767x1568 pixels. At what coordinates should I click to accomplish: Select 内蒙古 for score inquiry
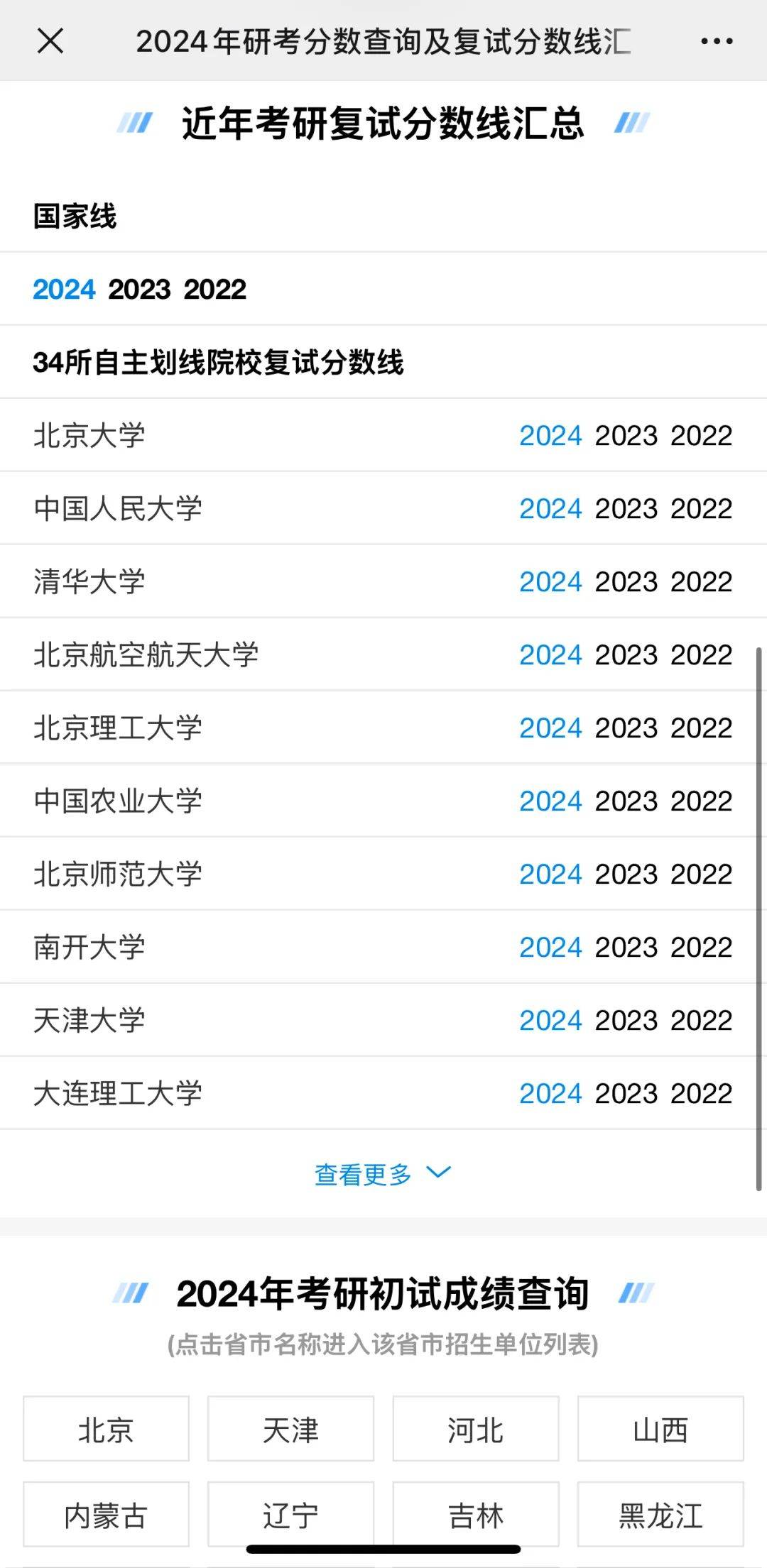point(105,1515)
